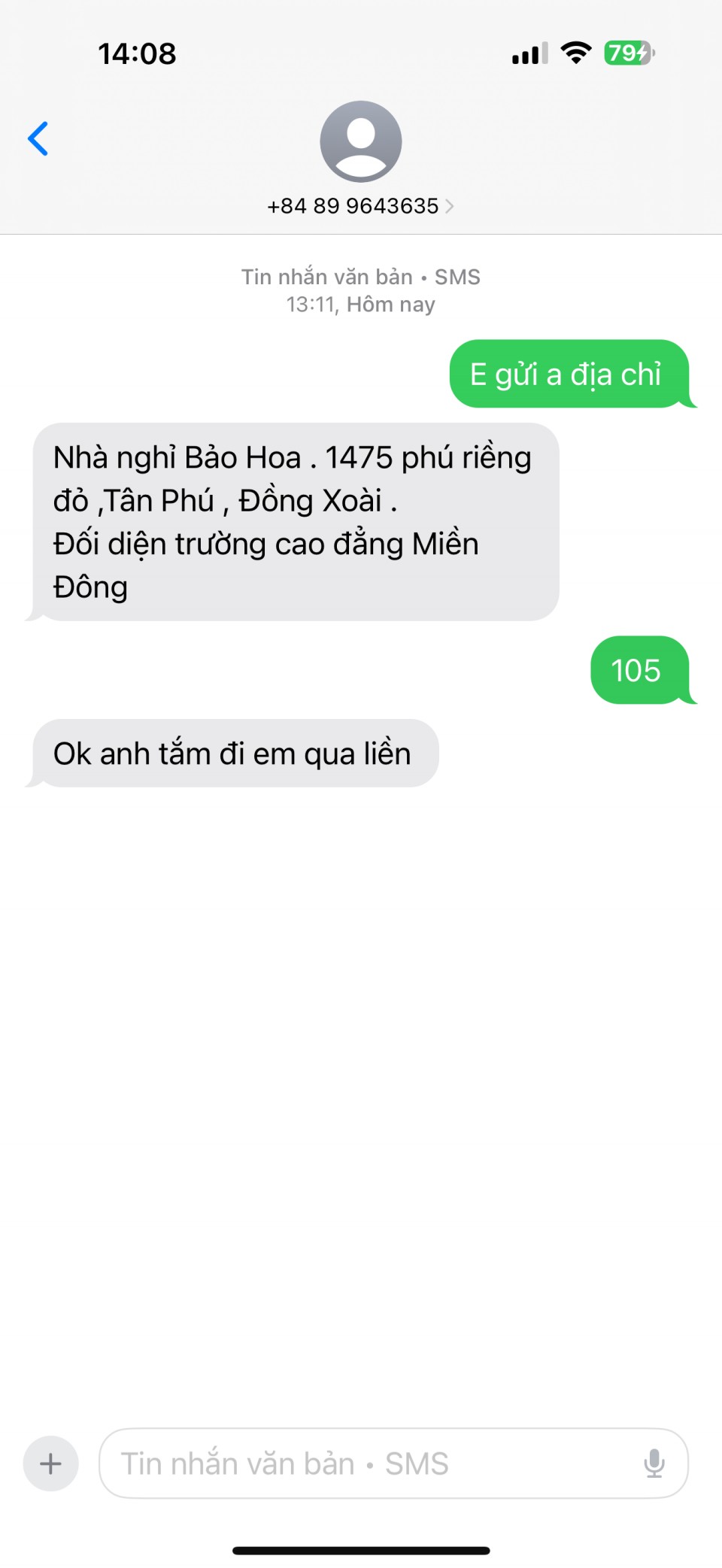Open contact details for +84 89 9643635

pos(360,205)
